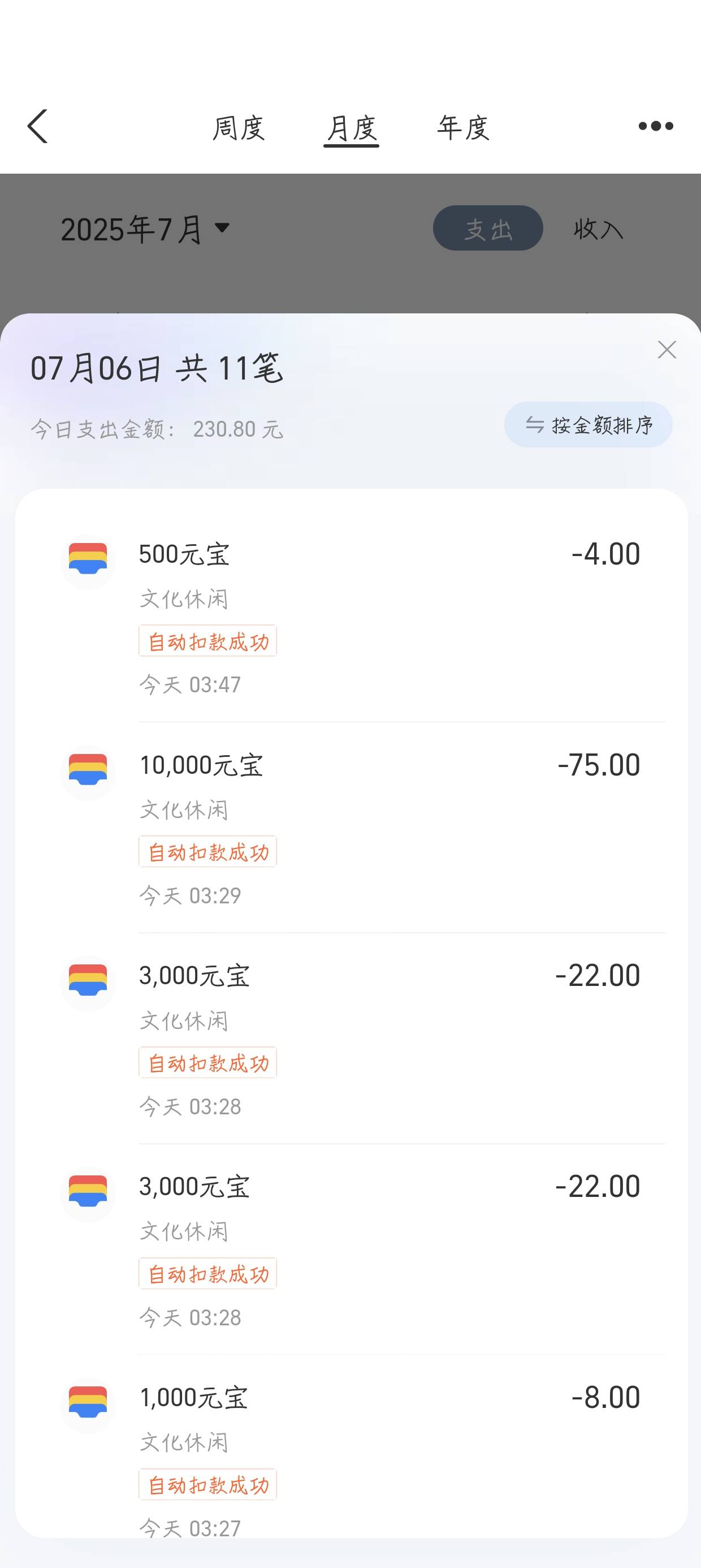701x1568 pixels.
Task: Open the three-dot overflow menu
Action: [x=655, y=126]
